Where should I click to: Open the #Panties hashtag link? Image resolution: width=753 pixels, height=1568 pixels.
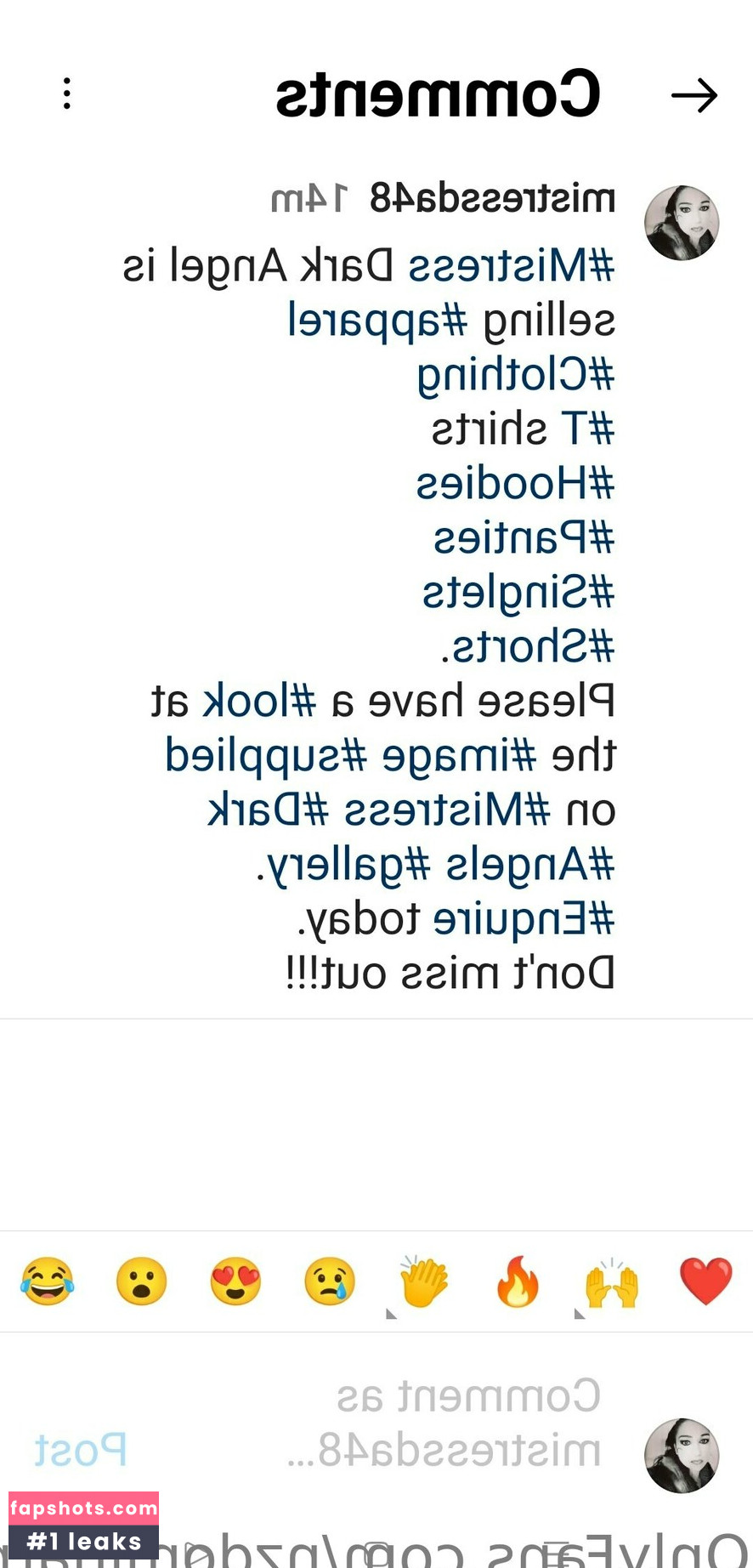524,538
